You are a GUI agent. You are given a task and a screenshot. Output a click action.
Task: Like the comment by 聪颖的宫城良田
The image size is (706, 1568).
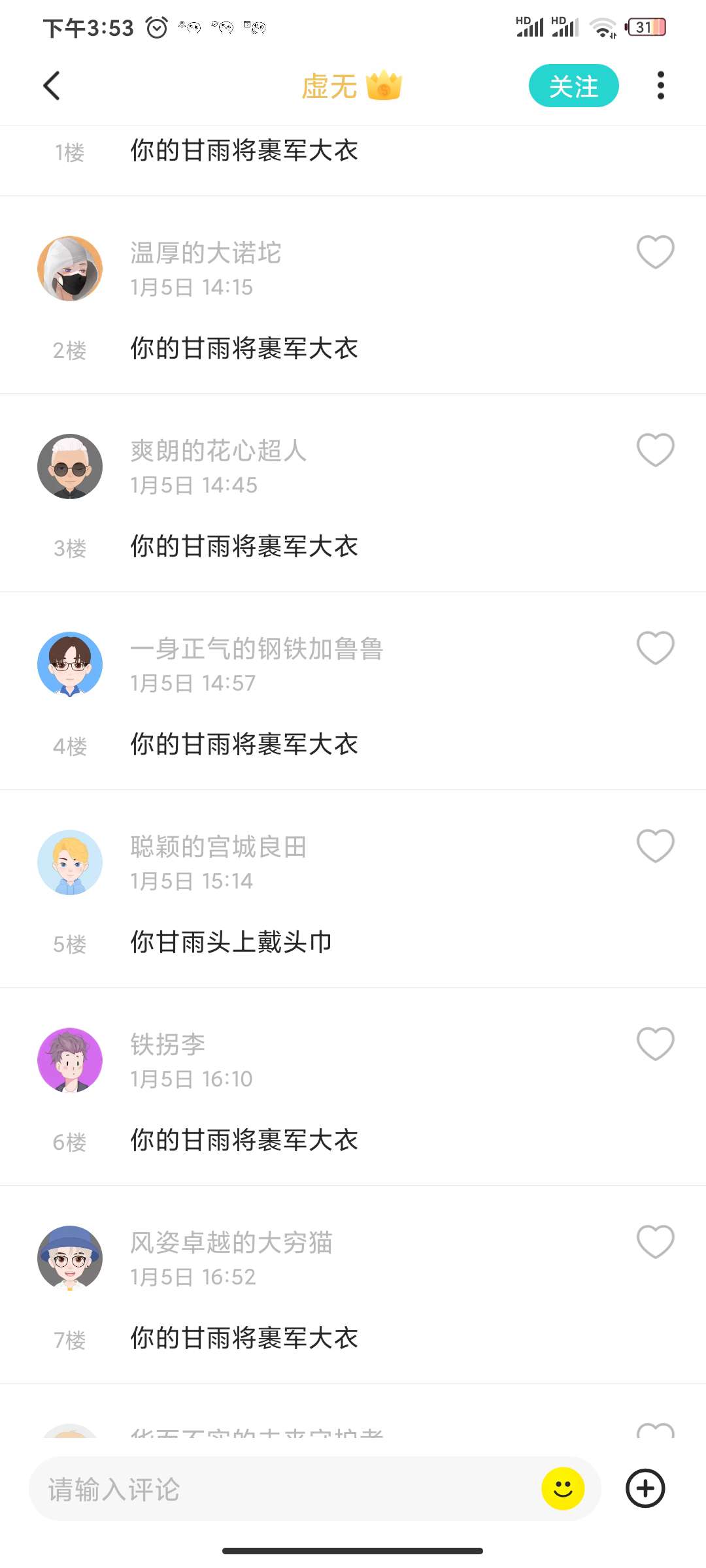655,846
